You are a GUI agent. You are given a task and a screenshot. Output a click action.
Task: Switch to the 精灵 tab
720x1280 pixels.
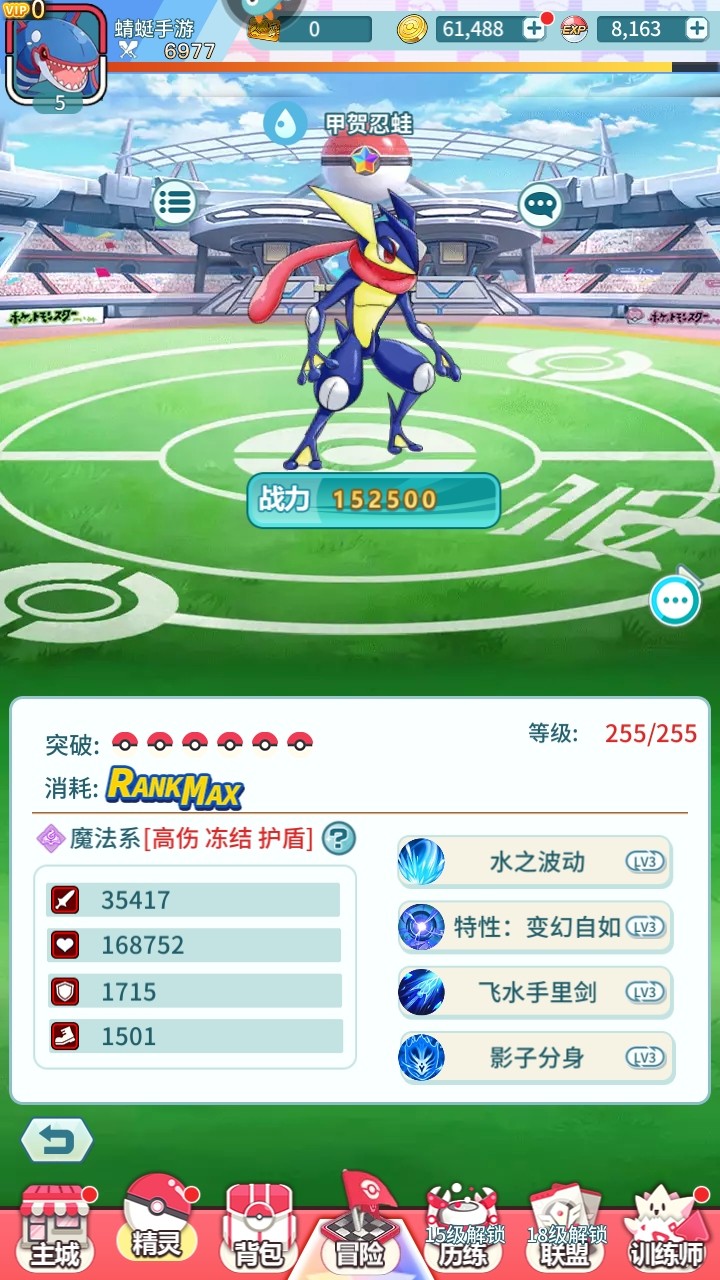pos(157,1225)
